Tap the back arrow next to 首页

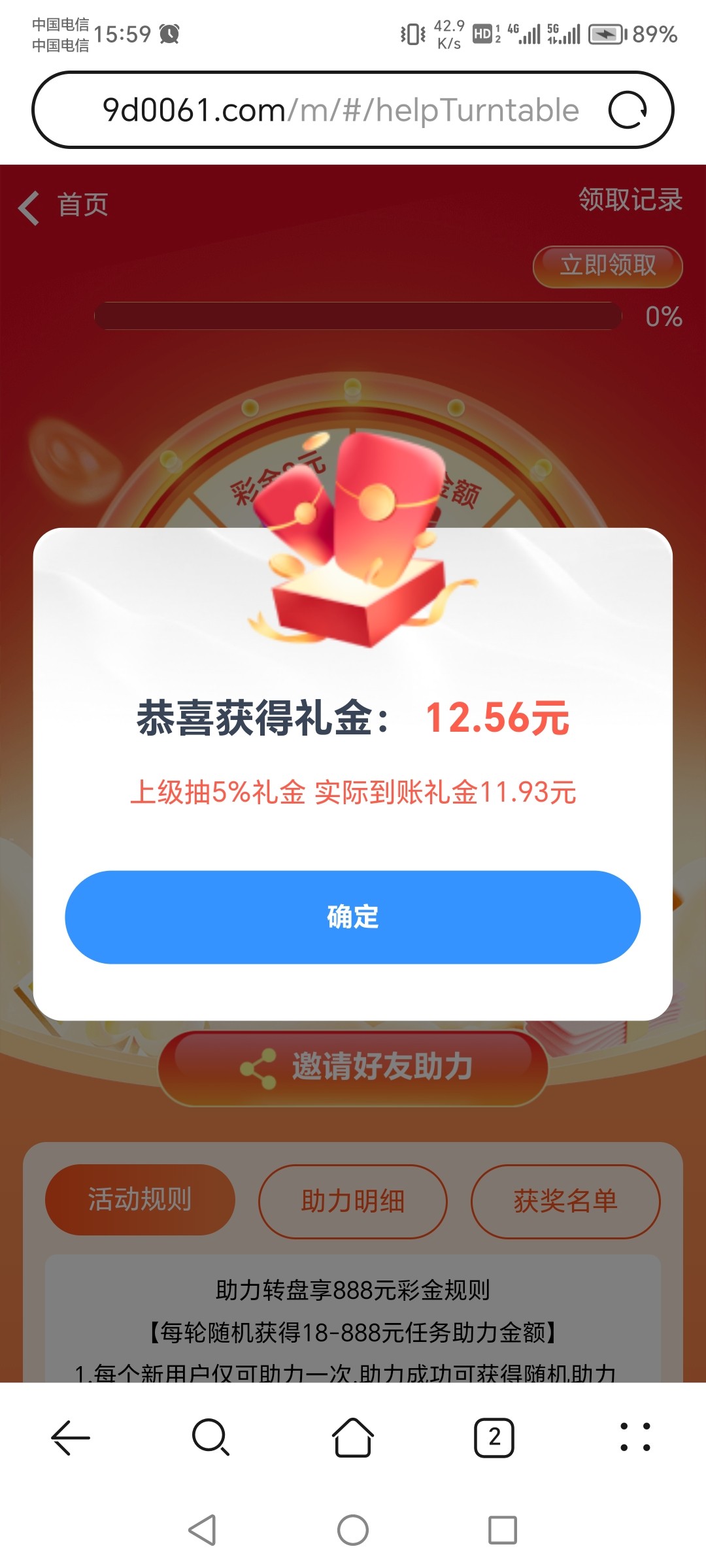27,206
